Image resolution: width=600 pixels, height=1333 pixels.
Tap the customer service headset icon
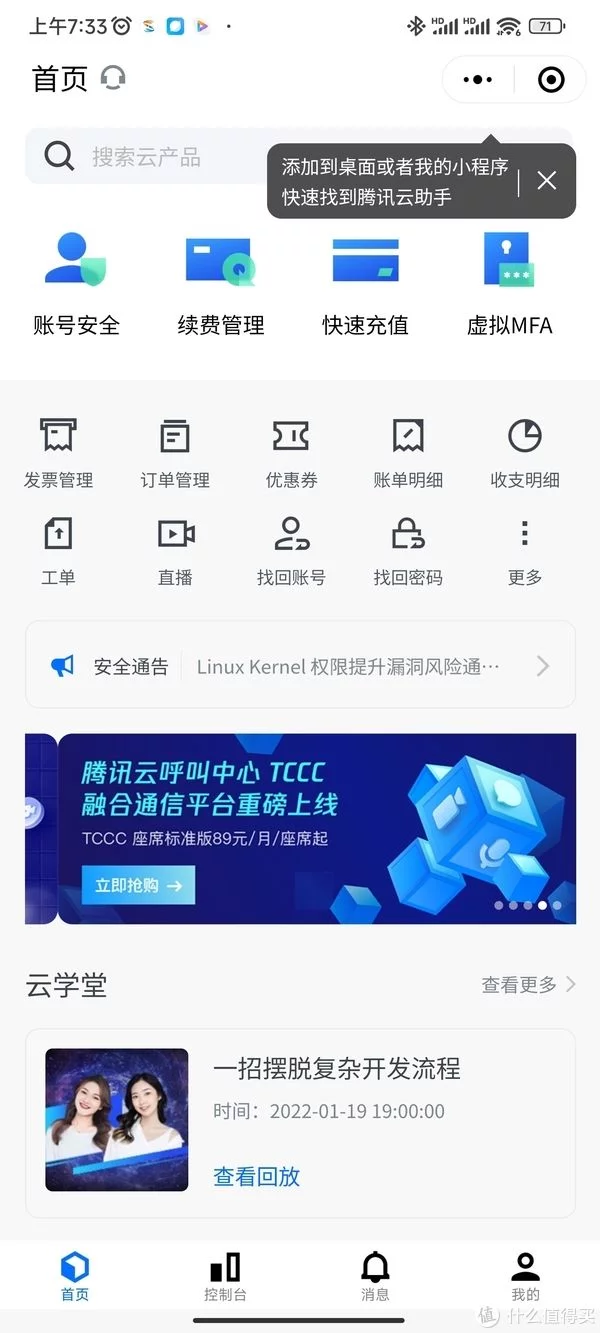click(113, 78)
